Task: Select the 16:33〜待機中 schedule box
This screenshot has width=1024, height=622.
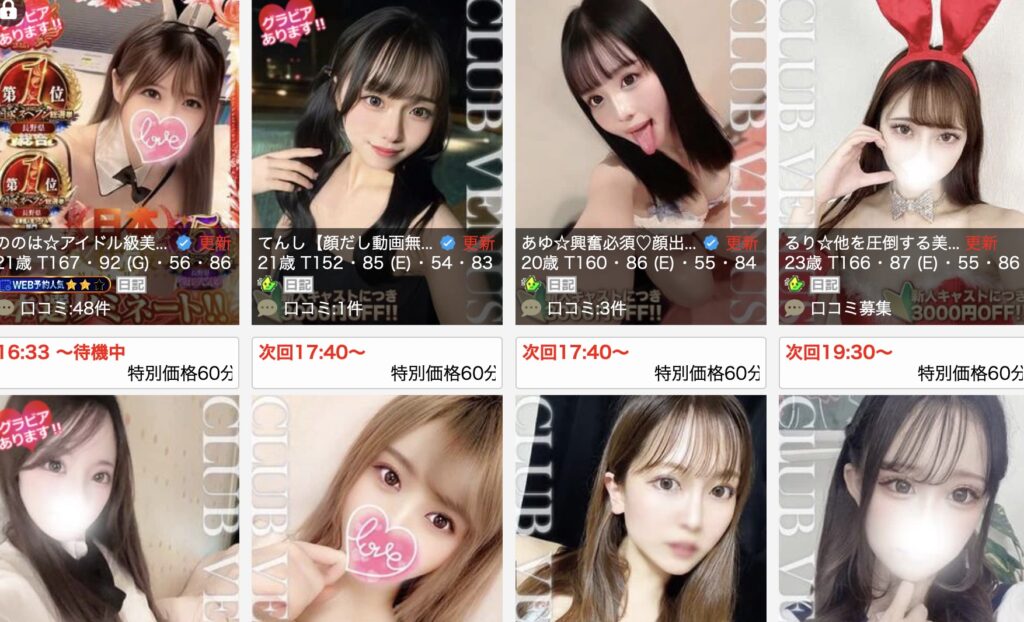Action: tap(118, 362)
